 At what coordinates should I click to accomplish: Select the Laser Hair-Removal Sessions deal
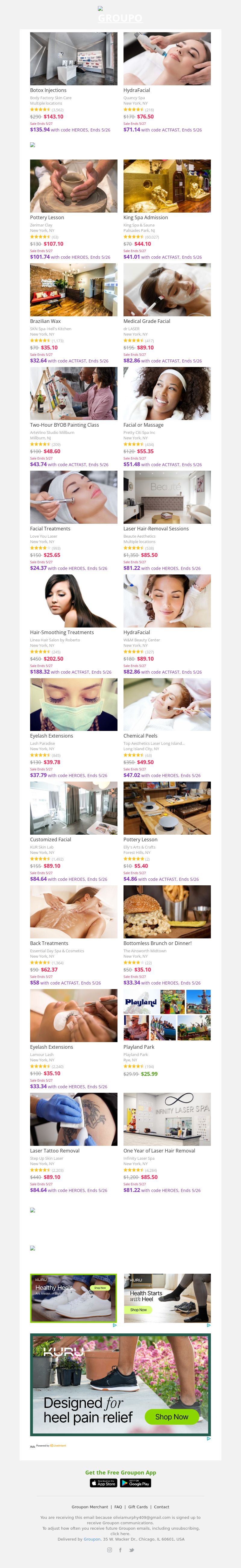point(167,497)
